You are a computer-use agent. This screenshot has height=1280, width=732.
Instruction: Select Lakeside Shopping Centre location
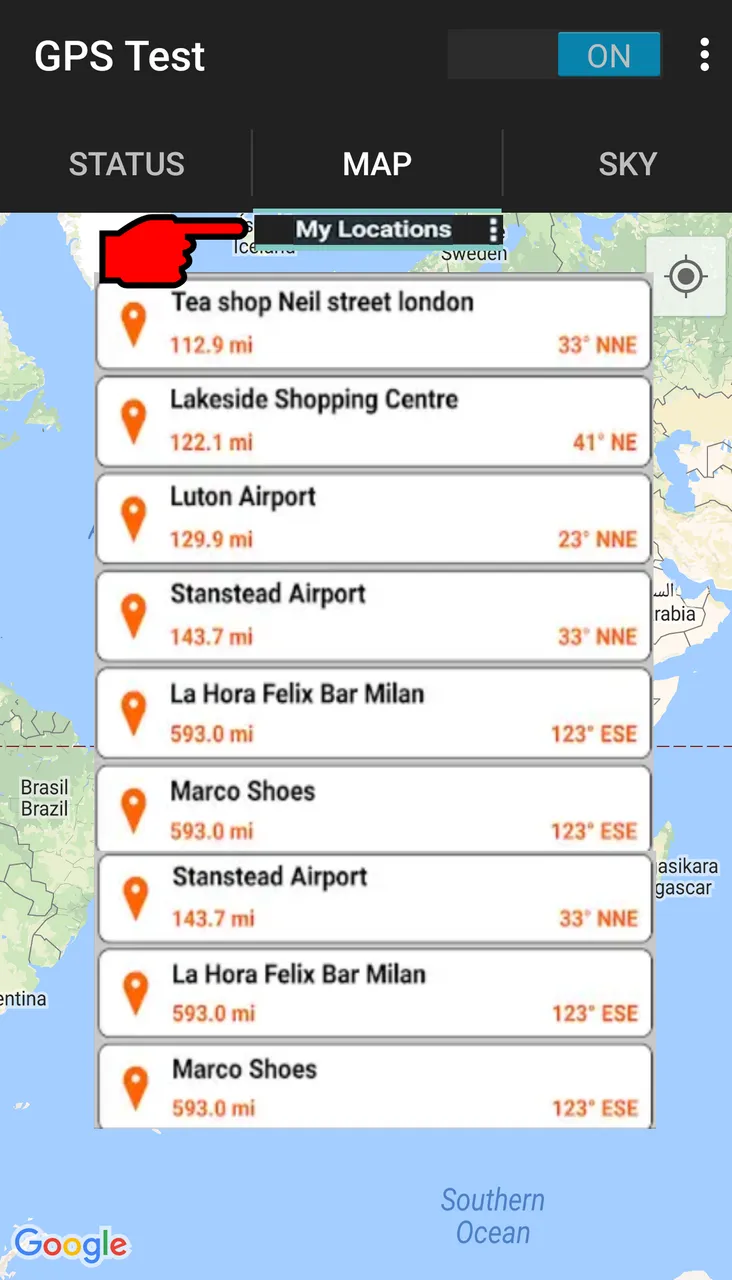pyautogui.click(x=373, y=420)
